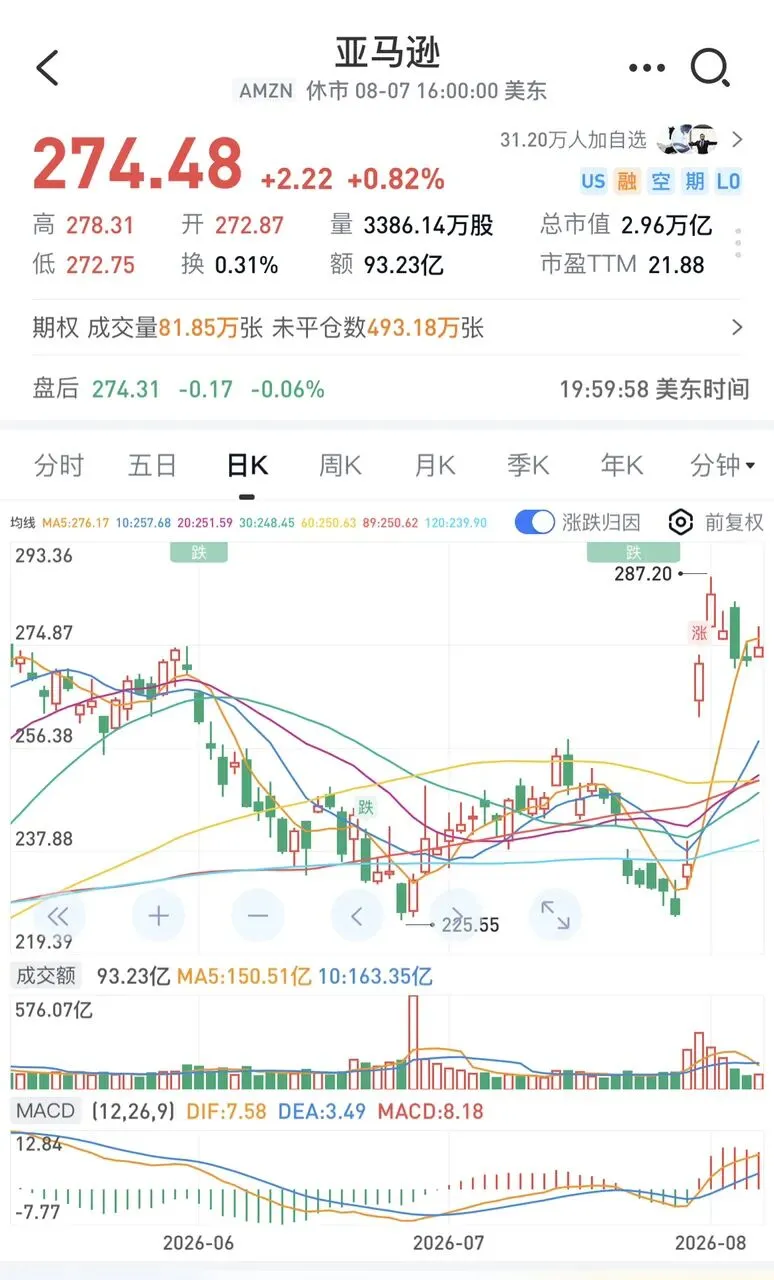Select the 季K chart tab
Screen dimensions: 774x1280
[x=528, y=465]
